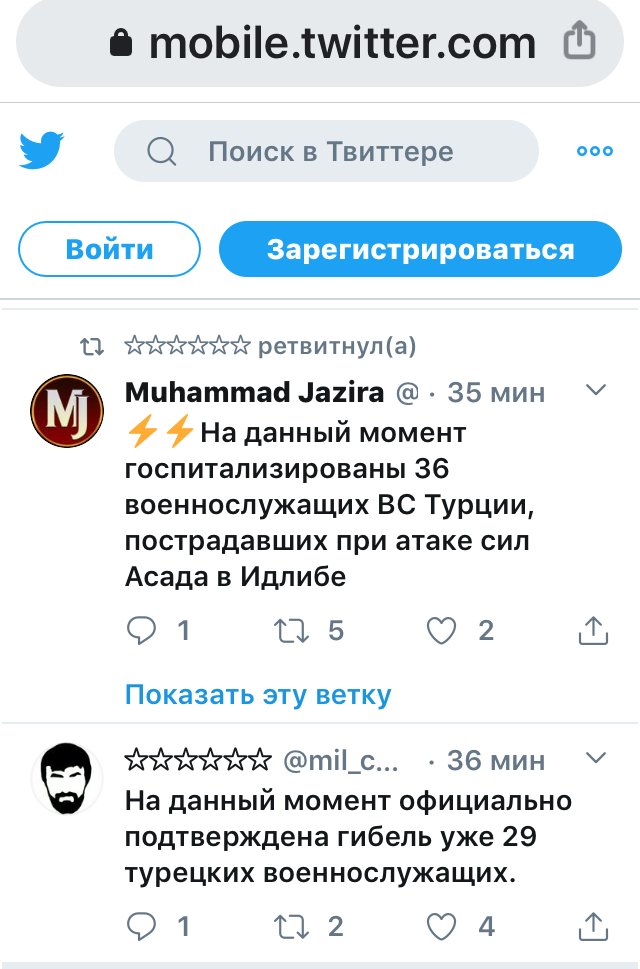Share Muhammad Jazira's tweet
The height and width of the screenshot is (969, 640).
point(593,630)
